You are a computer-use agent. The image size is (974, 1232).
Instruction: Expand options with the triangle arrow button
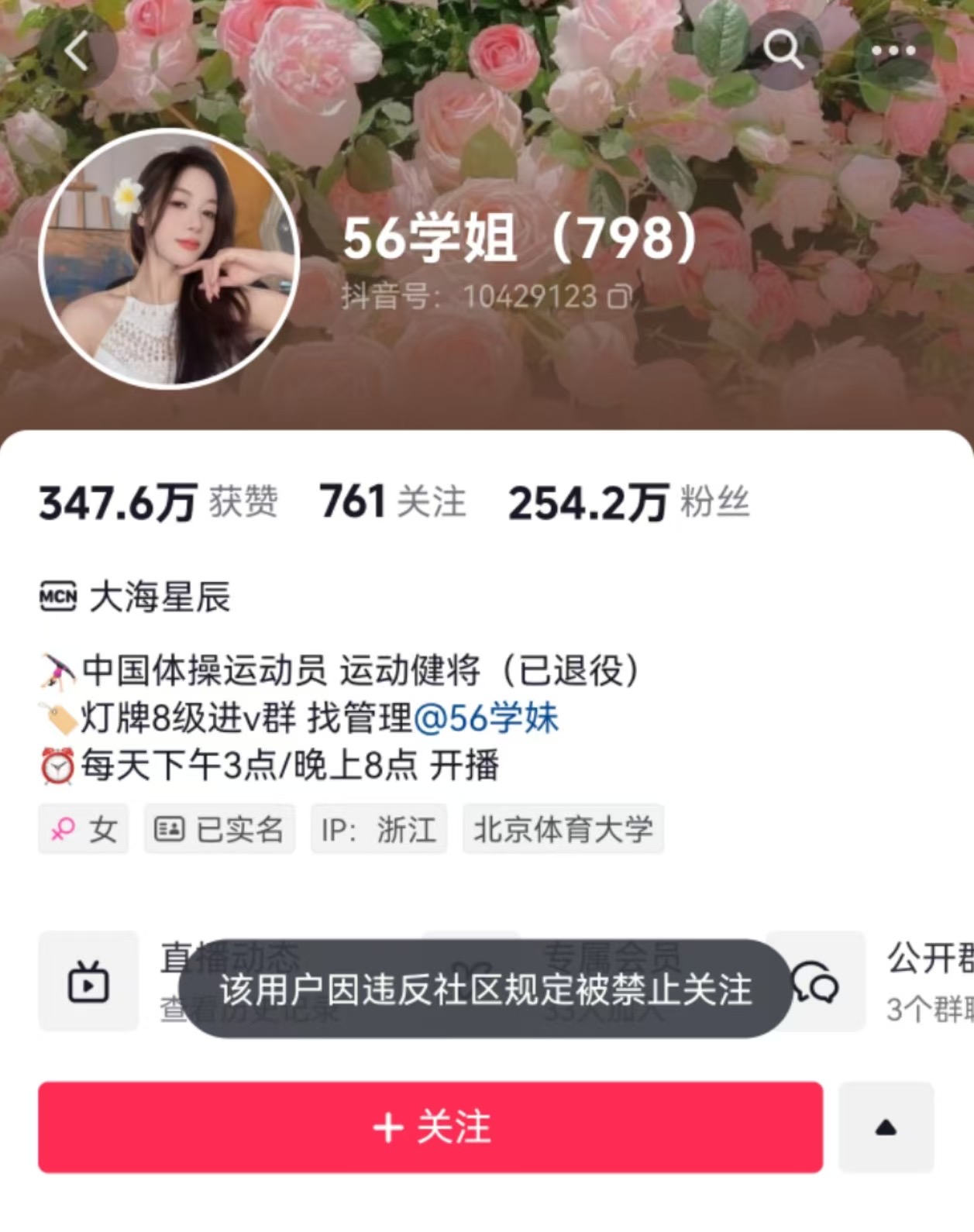tap(886, 1127)
